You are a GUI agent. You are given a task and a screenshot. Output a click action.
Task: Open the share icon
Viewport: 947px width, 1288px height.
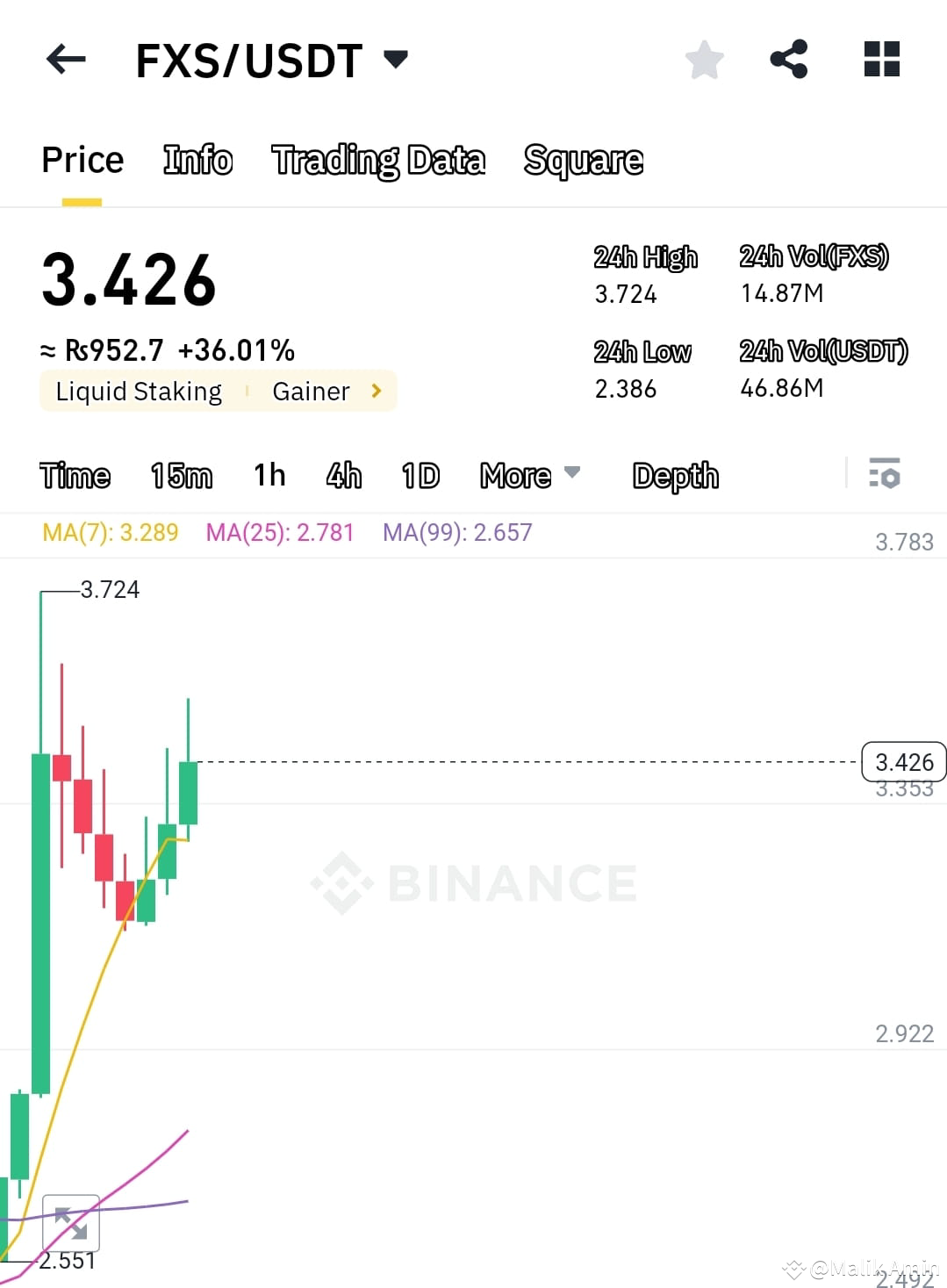(x=789, y=59)
